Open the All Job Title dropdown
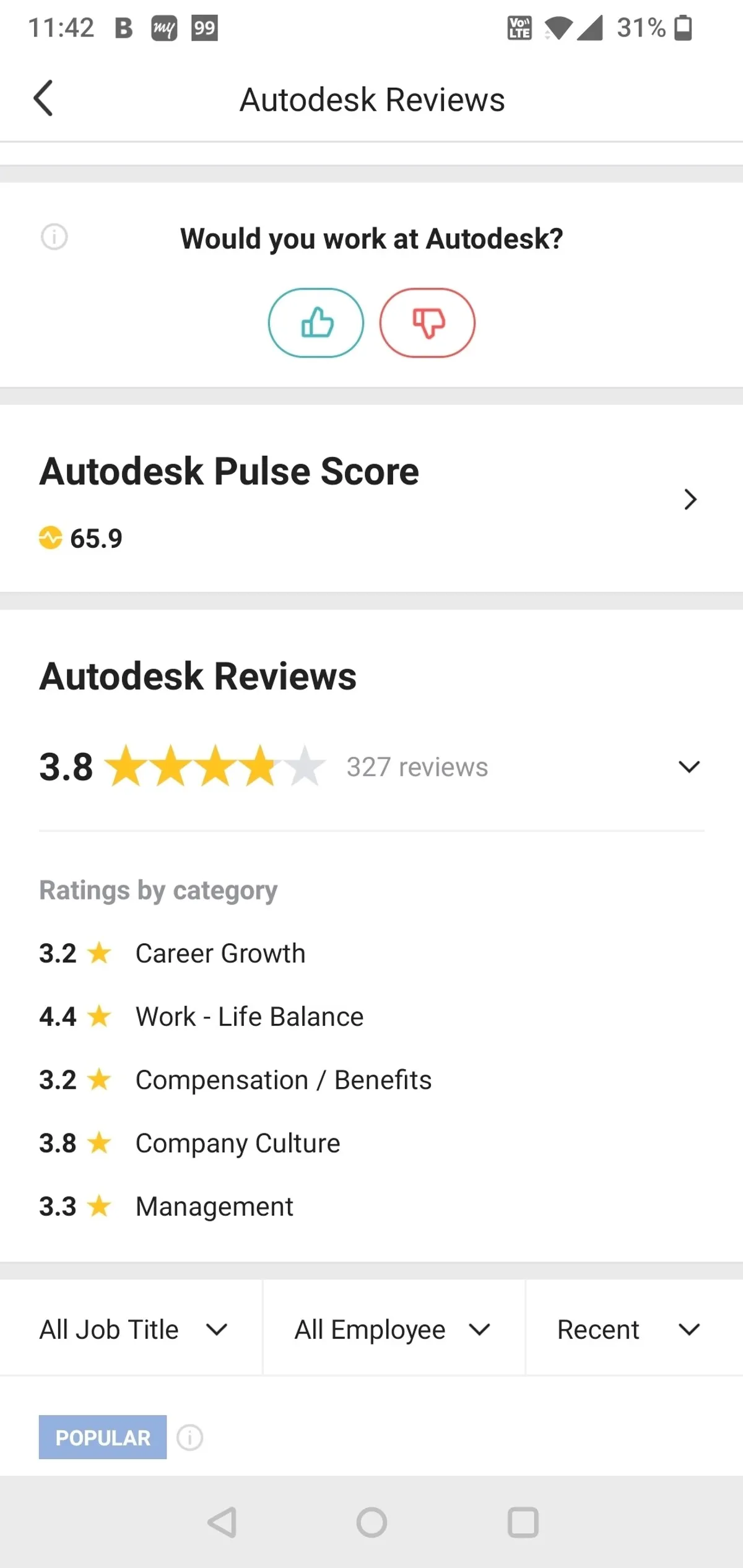 pos(132,1329)
